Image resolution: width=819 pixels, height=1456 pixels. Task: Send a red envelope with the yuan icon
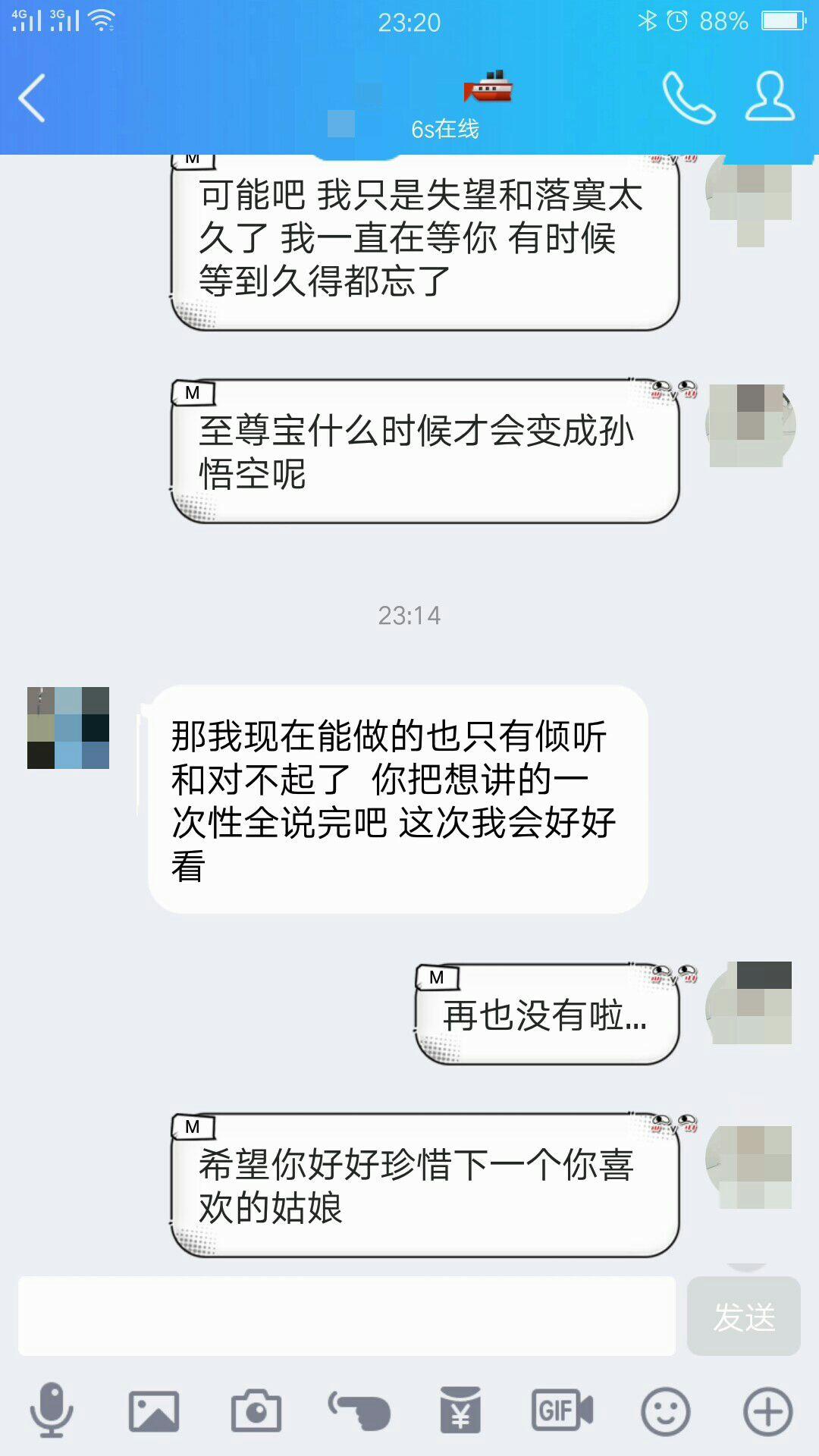click(x=461, y=1411)
